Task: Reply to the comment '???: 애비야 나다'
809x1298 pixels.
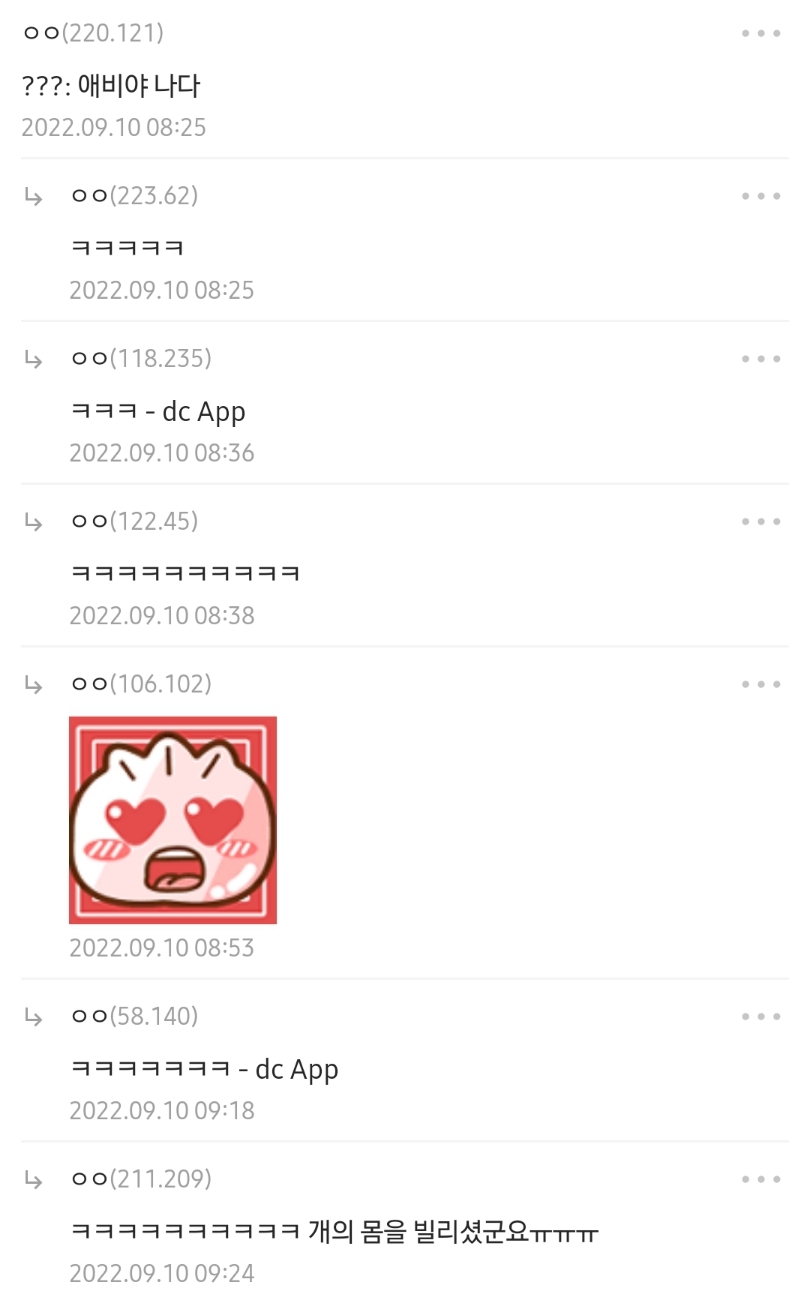Action: (110, 86)
